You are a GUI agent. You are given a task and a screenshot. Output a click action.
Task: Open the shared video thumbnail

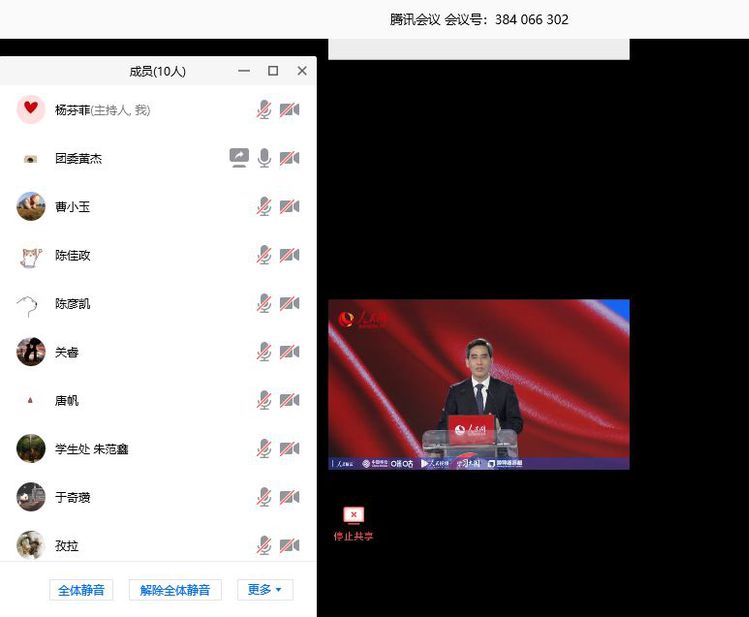point(479,384)
